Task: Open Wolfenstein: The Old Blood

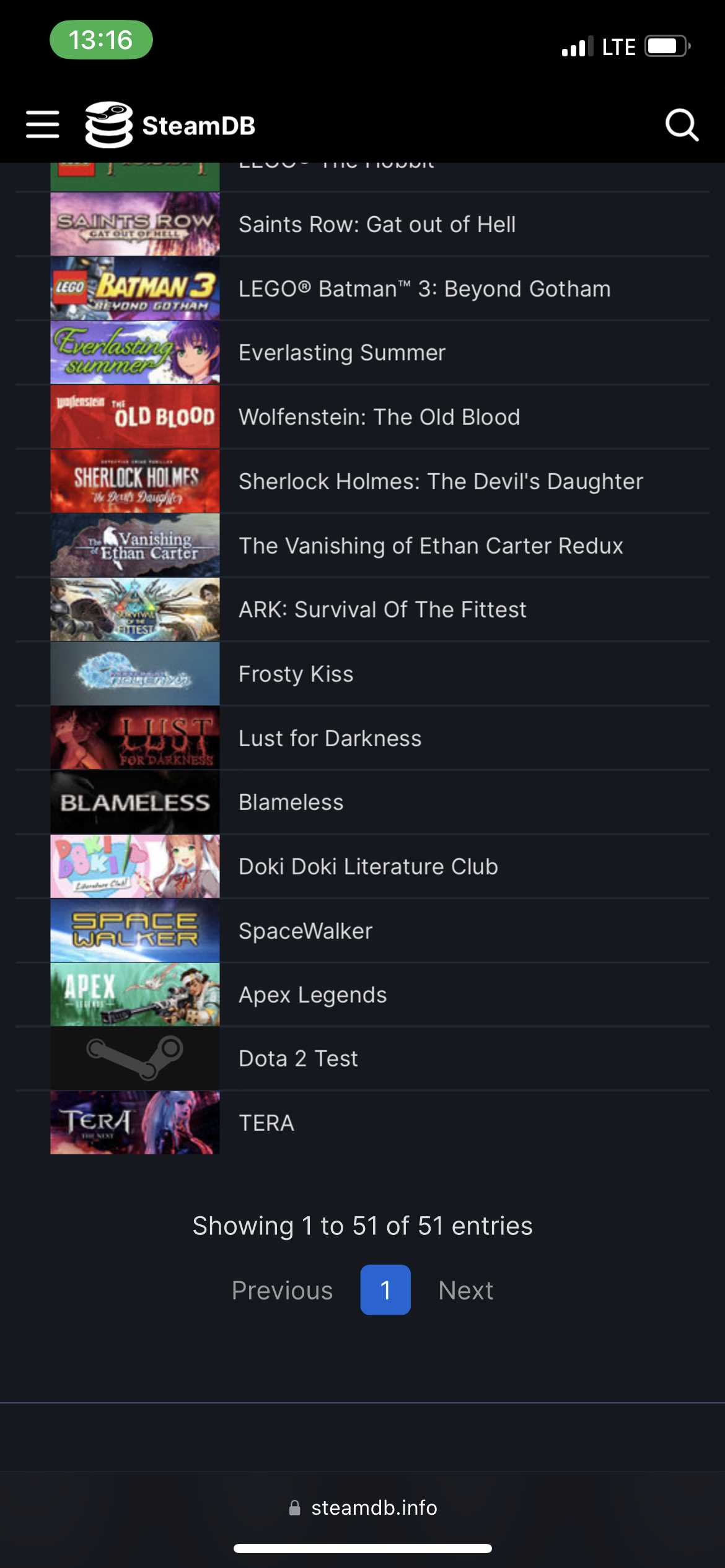Action: [x=379, y=417]
